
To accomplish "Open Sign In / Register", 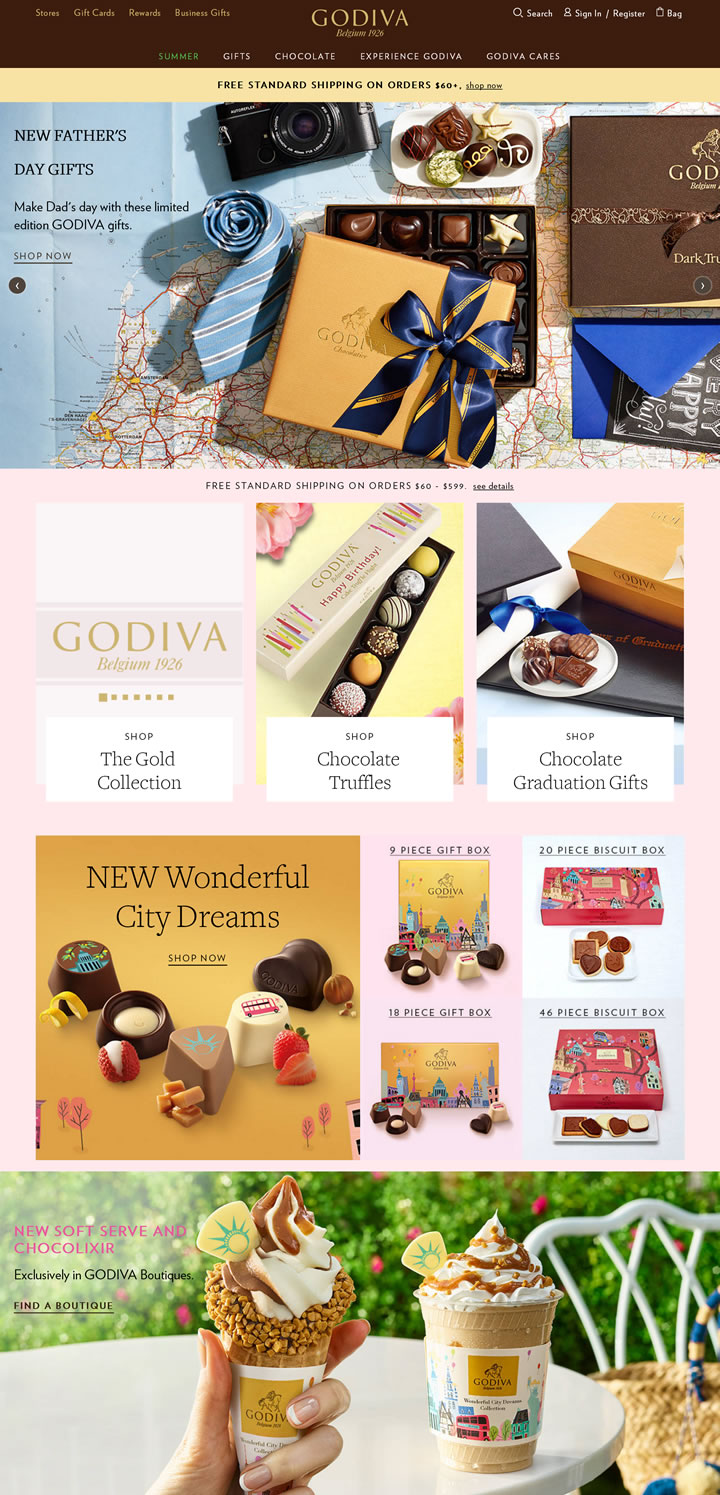I will coord(604,13).
